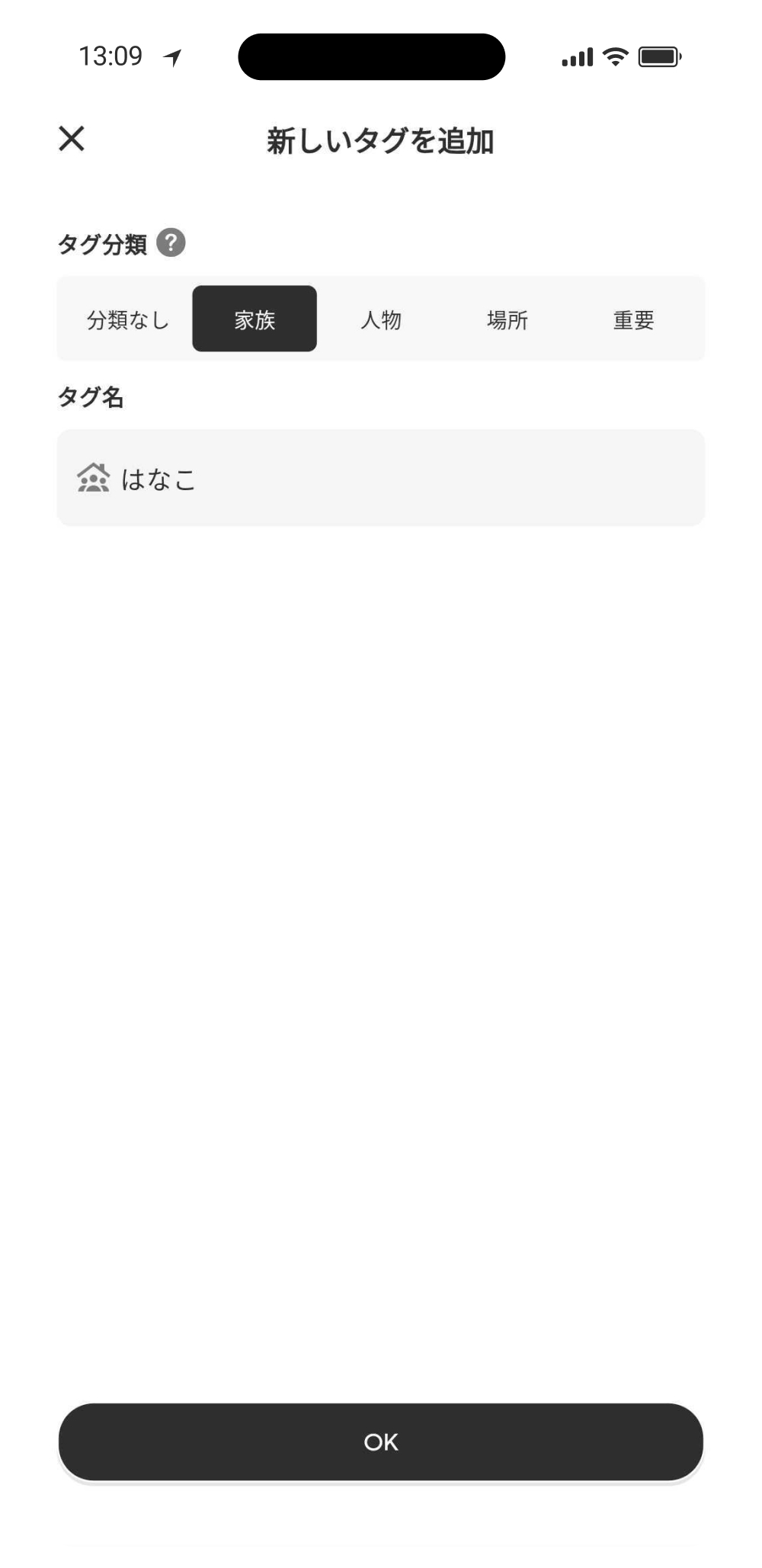
Task: Tap the battery indicator icon
Action: [658, 56]
